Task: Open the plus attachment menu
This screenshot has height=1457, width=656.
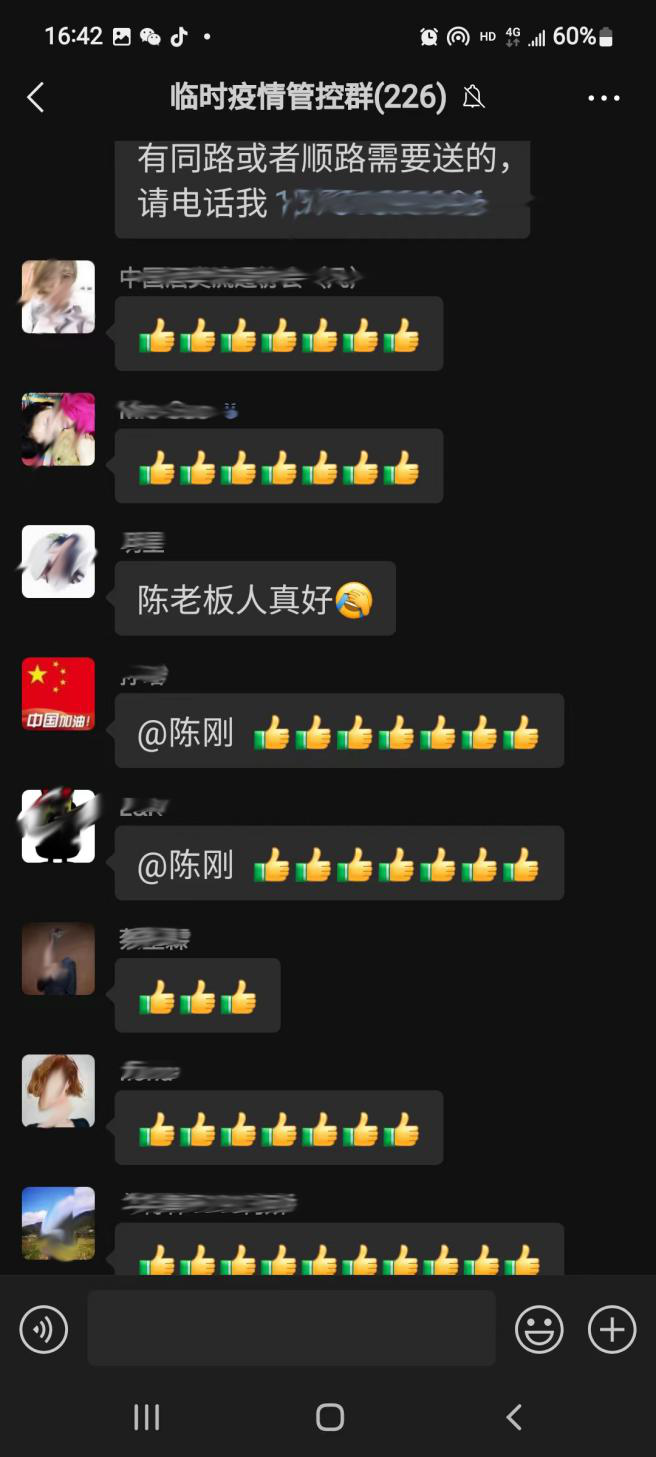Action: [612, 1329]
